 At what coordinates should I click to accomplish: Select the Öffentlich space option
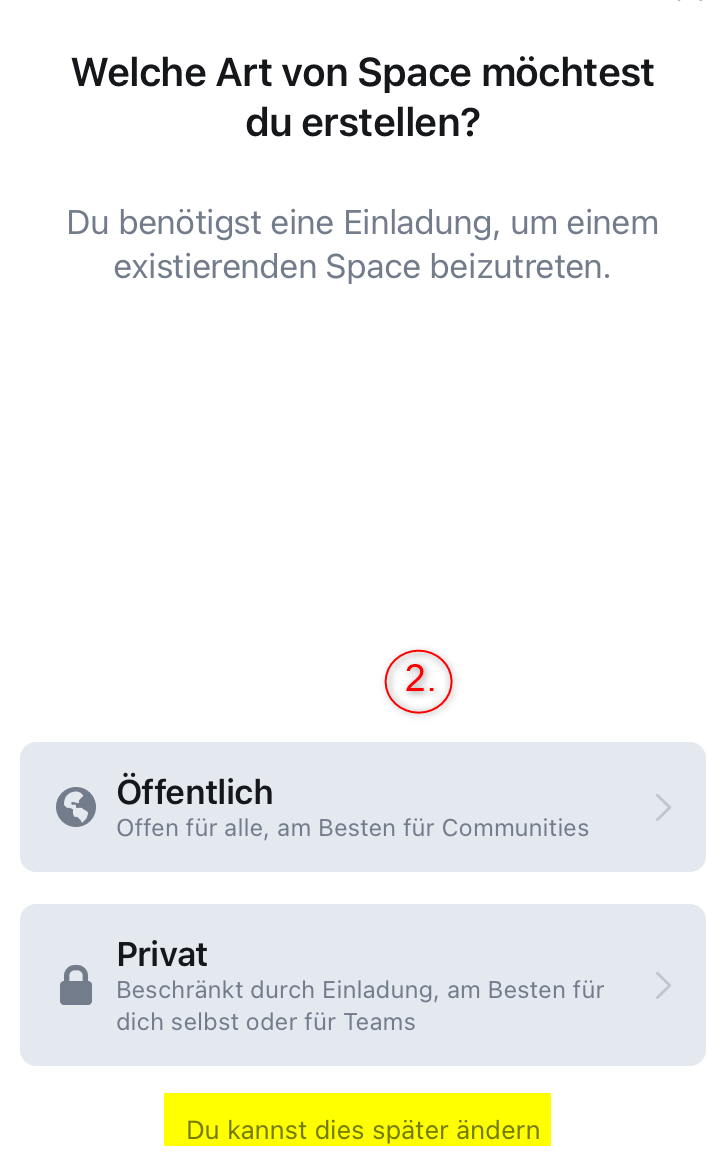coord(362,807)
